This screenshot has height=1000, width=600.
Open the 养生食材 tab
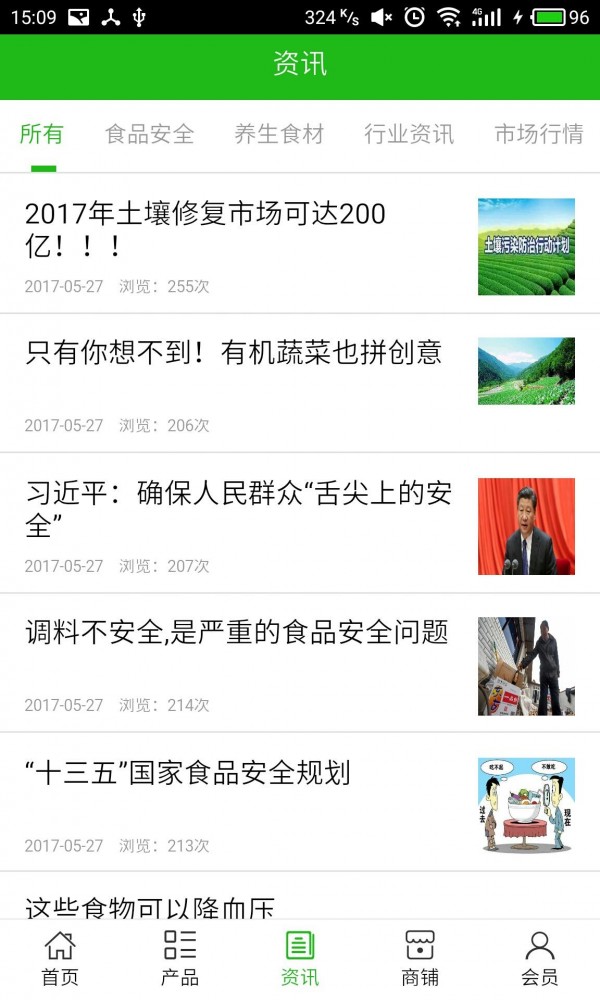tap(279, 134)
